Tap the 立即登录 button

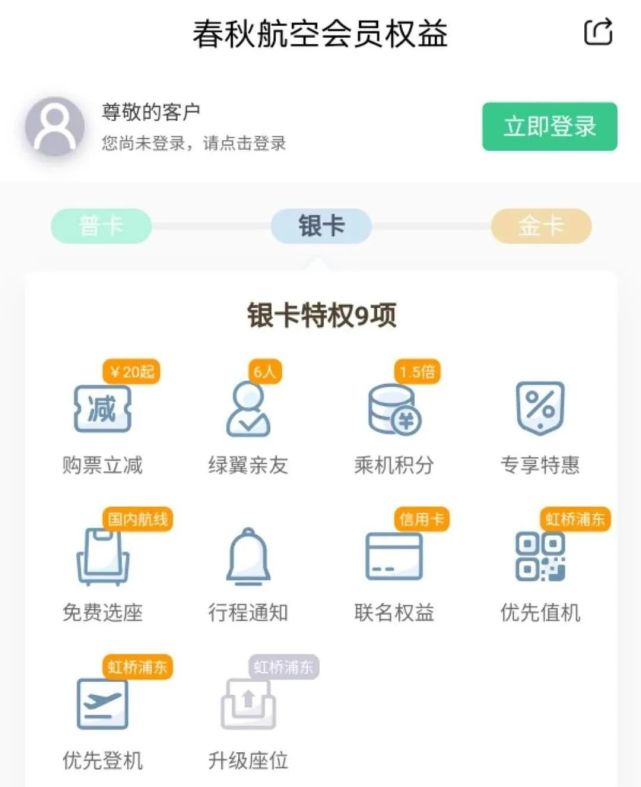click(549, 127)
